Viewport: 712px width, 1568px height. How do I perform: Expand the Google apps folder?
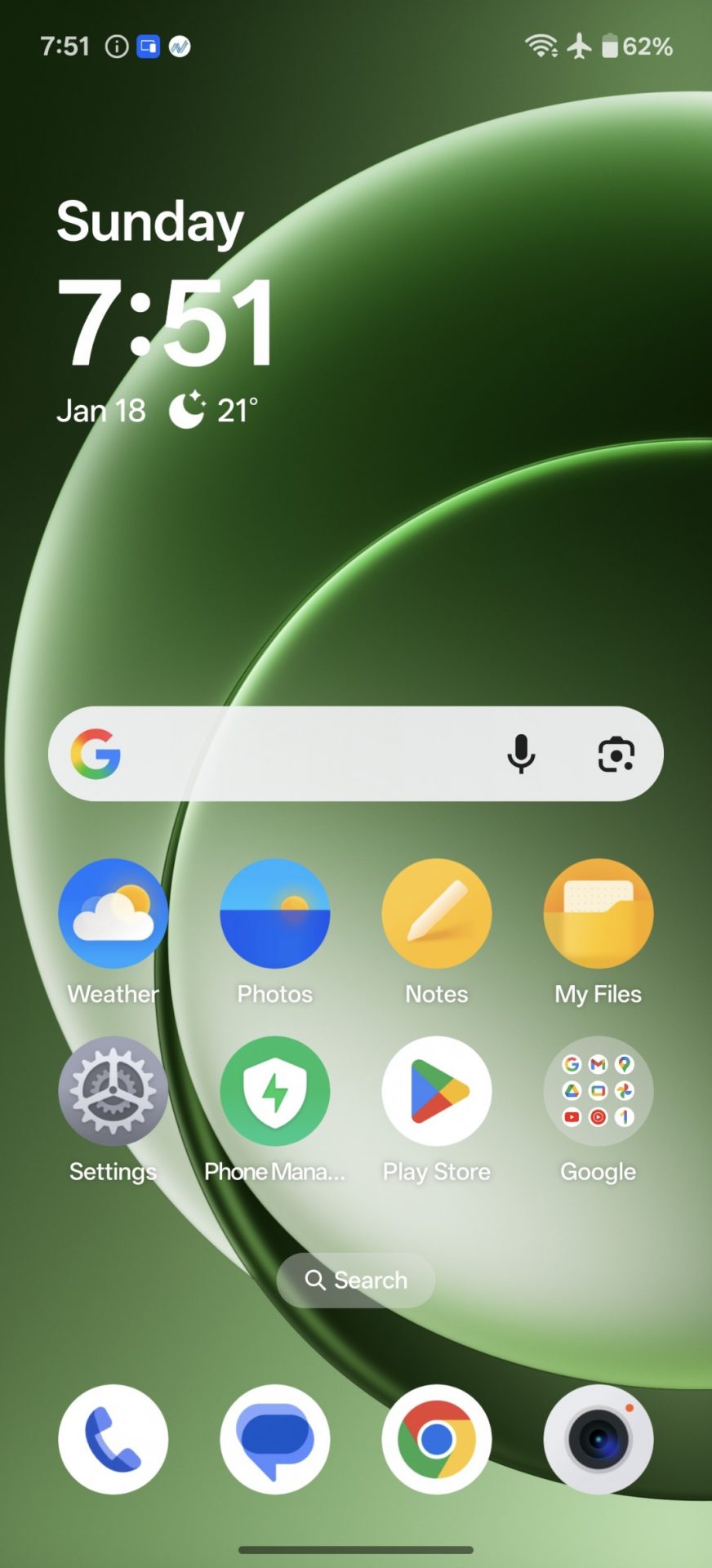click(598, 1091)
